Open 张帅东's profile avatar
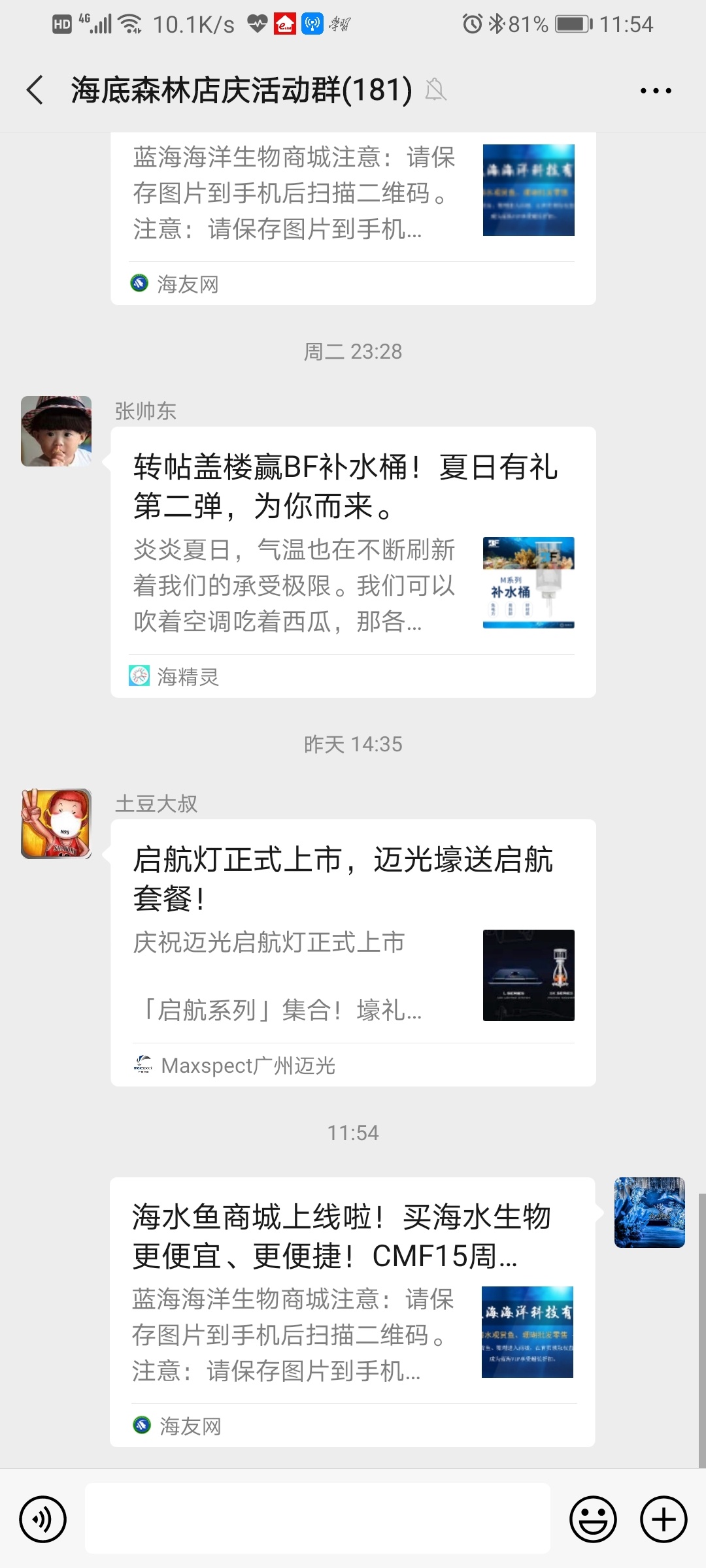 pos(56,431)
